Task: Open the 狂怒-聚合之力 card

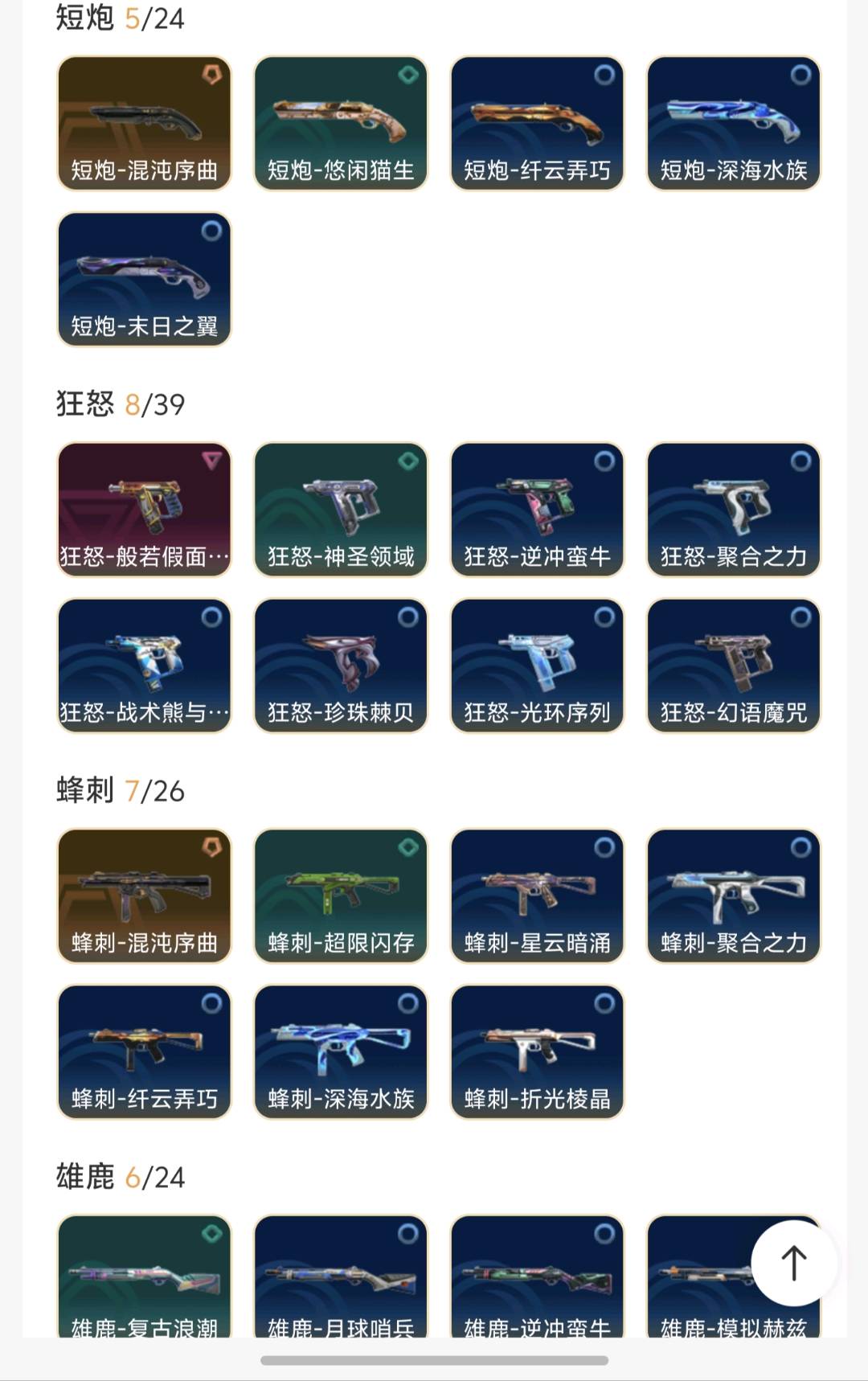Action: click(x=733, y=510)
